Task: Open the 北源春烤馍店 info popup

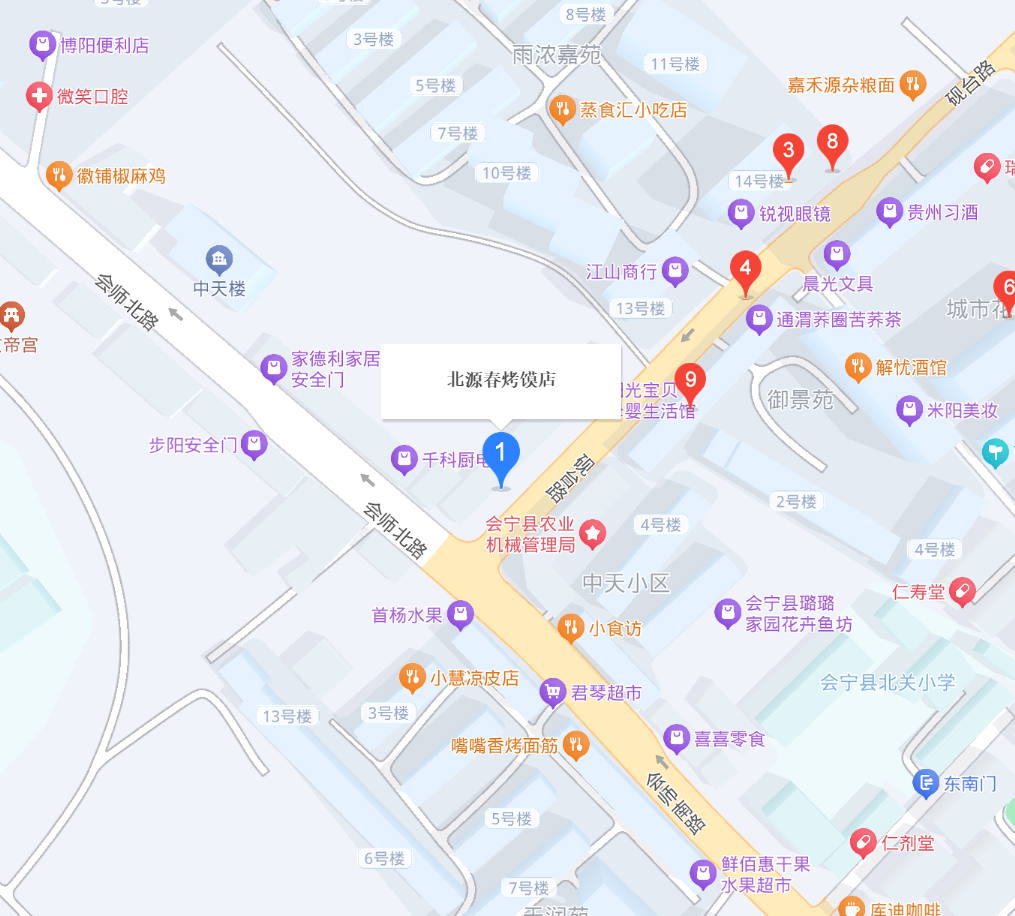Action: click(x=500, y=380)
